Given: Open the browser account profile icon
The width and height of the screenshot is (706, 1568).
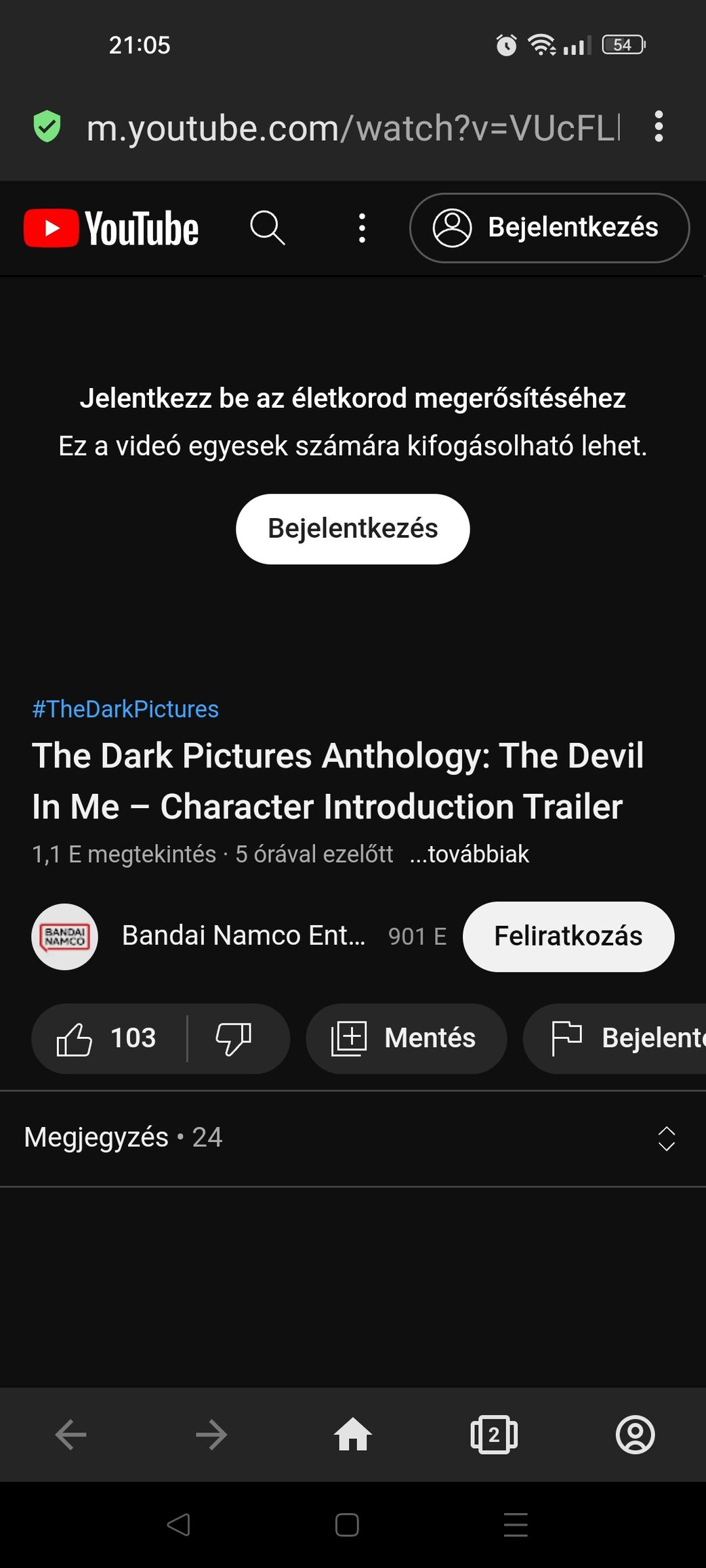Looking at the screenshot, I should (x=635, y=1435).
